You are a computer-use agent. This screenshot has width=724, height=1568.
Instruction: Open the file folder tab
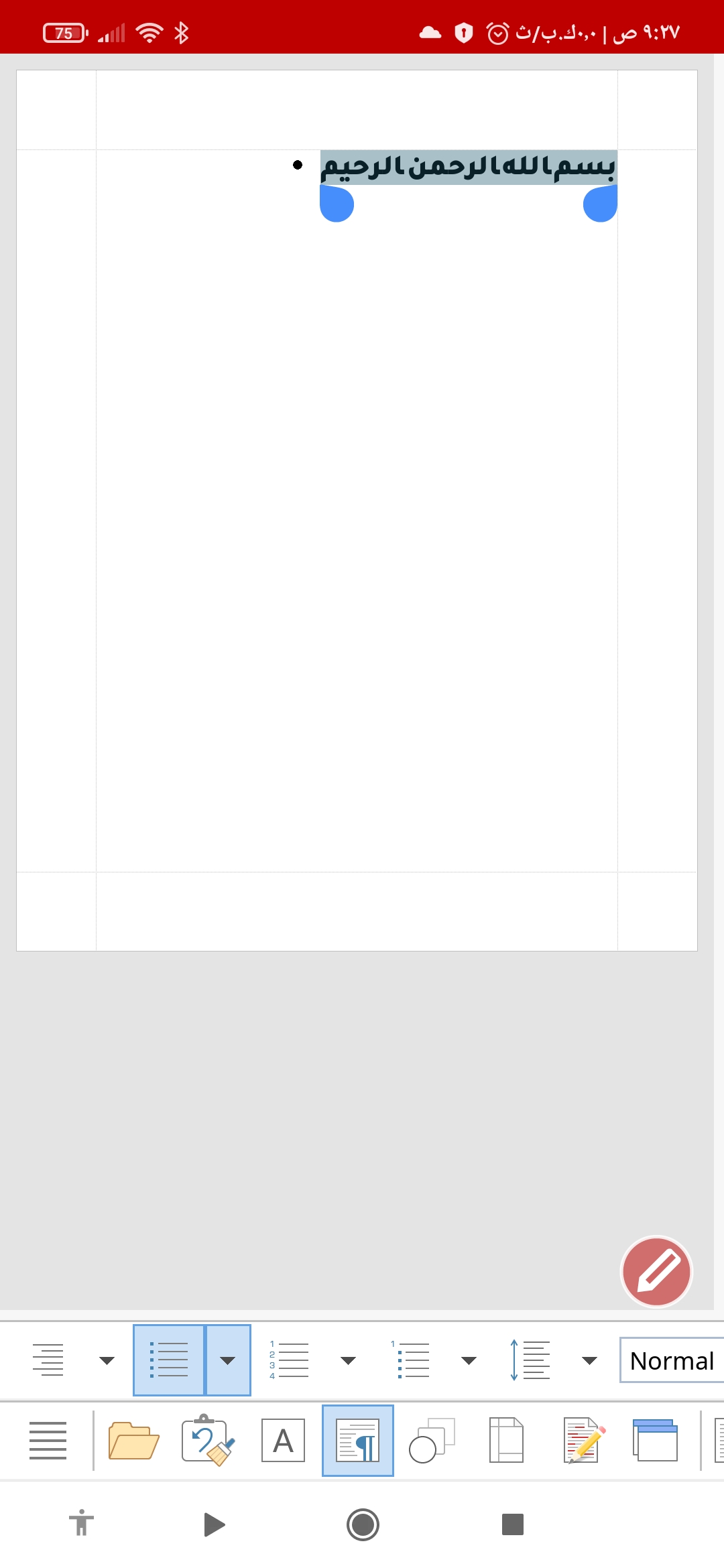[x=133, y=1440]
